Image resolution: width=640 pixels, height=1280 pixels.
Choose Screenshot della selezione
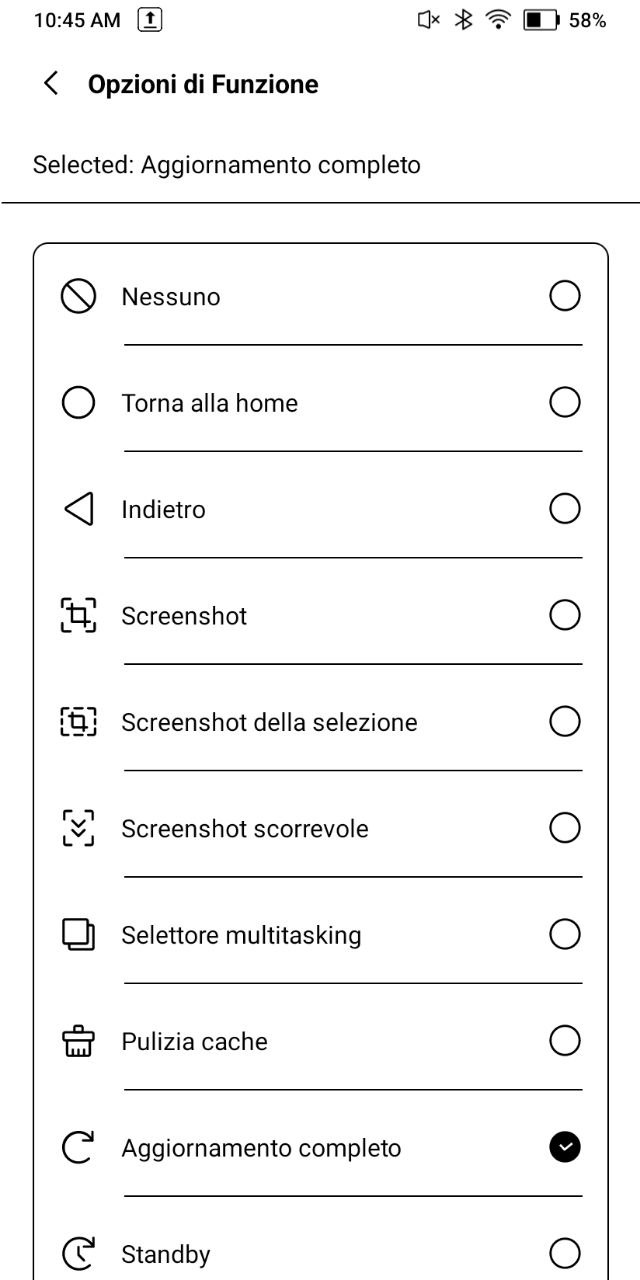(320, 722)
